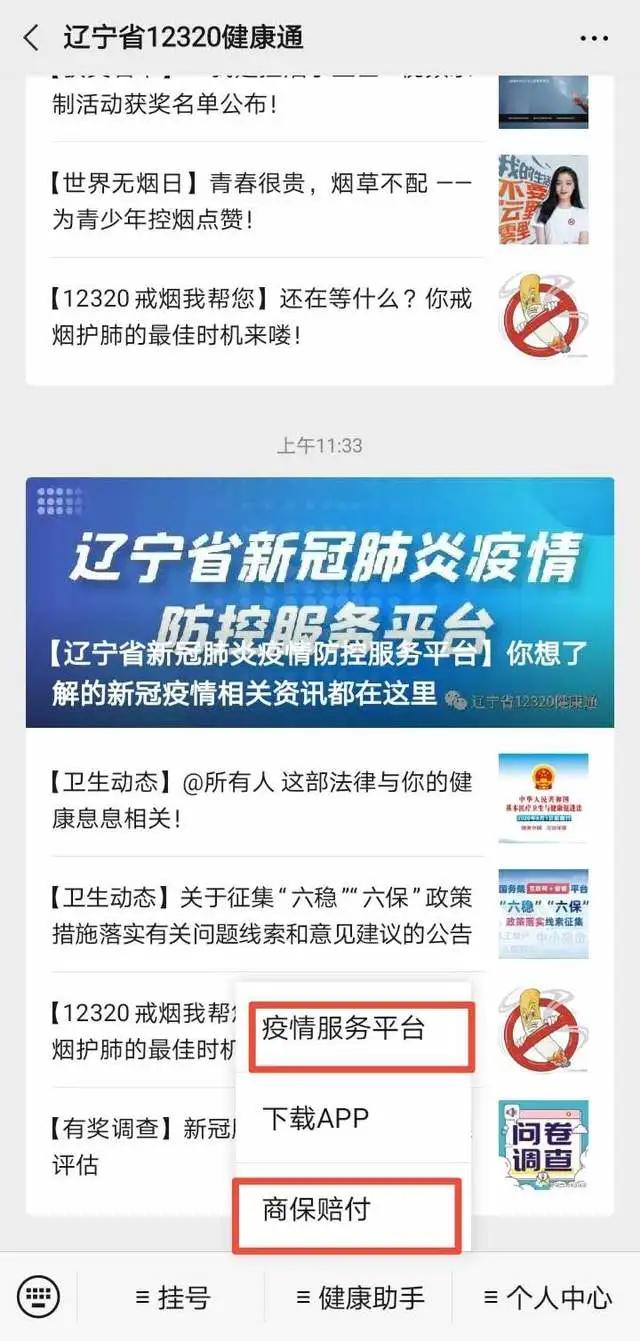Open the 挂号 menu
Screen dimensions: 640x1341
[172, 1298]
